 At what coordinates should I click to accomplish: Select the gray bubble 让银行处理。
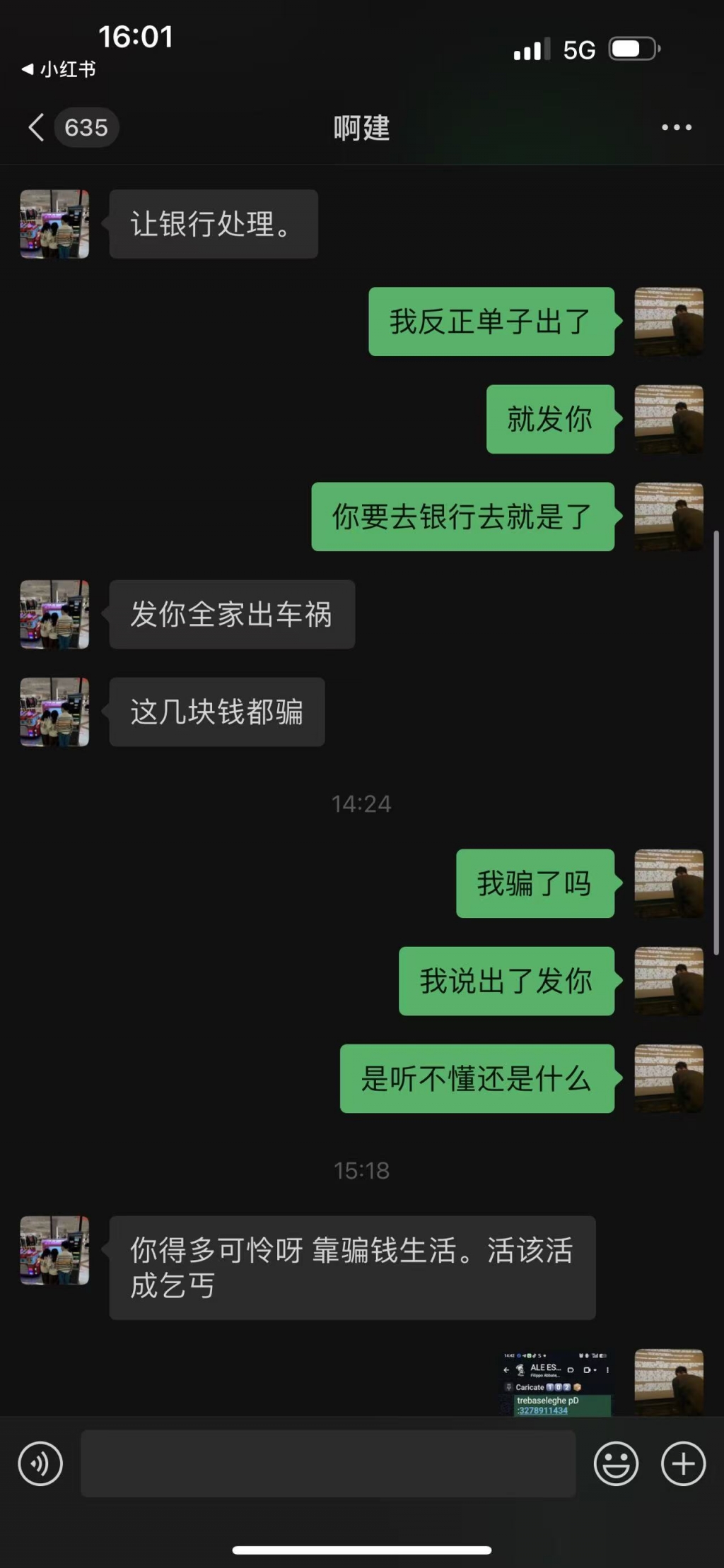pos(213,224)
